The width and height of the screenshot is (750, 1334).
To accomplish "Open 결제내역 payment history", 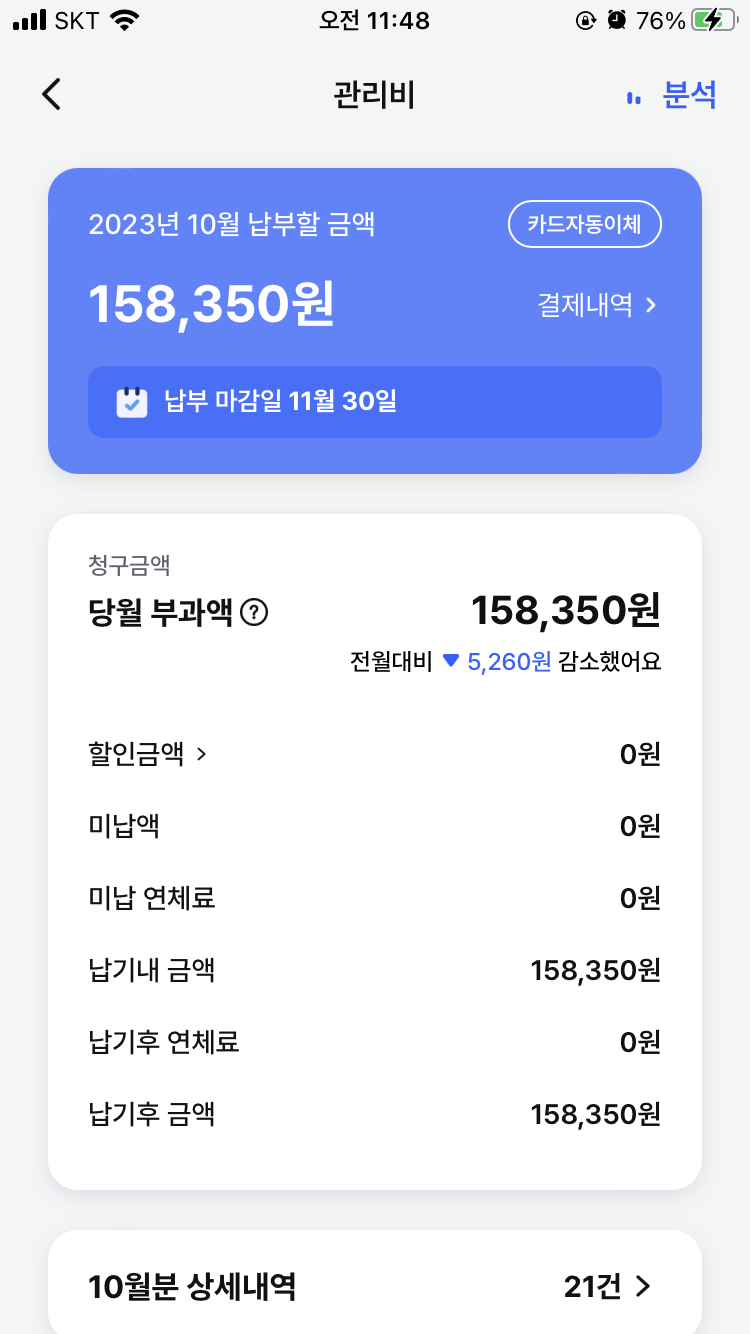I will (597, 305).
